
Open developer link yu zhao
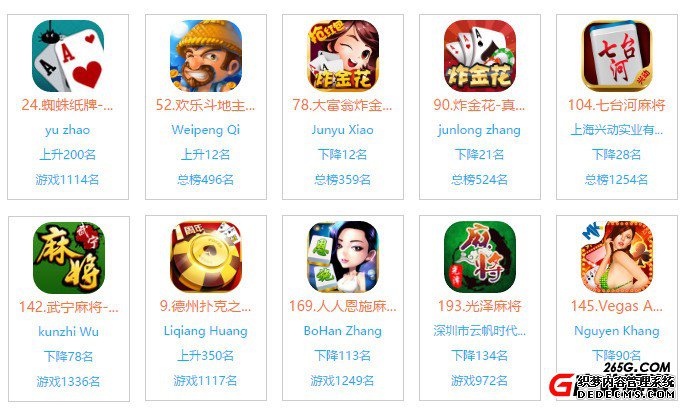click(x=67, y=129)
